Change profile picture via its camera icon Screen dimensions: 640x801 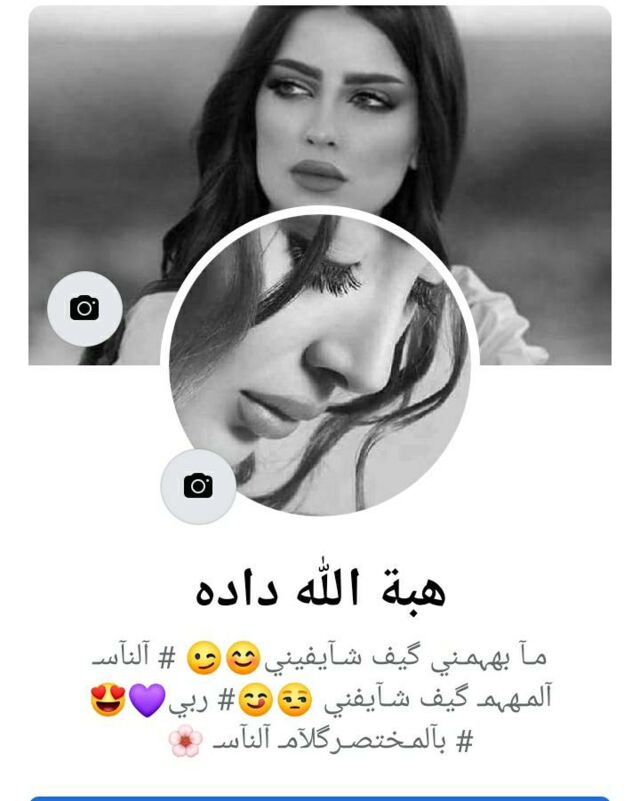(x=198, y=487)
